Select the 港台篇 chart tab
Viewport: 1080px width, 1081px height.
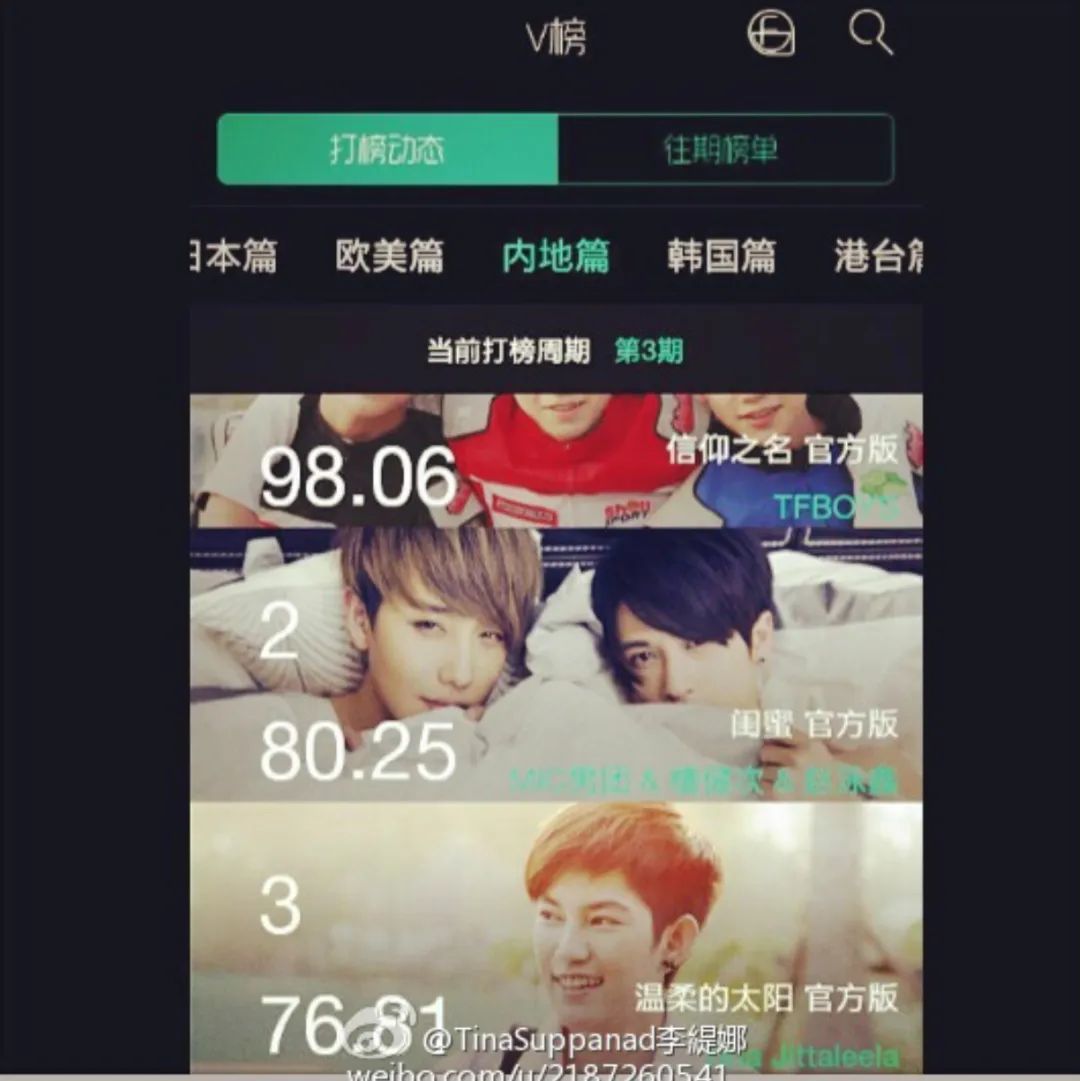pyautogui.click(x=878, y=257)
